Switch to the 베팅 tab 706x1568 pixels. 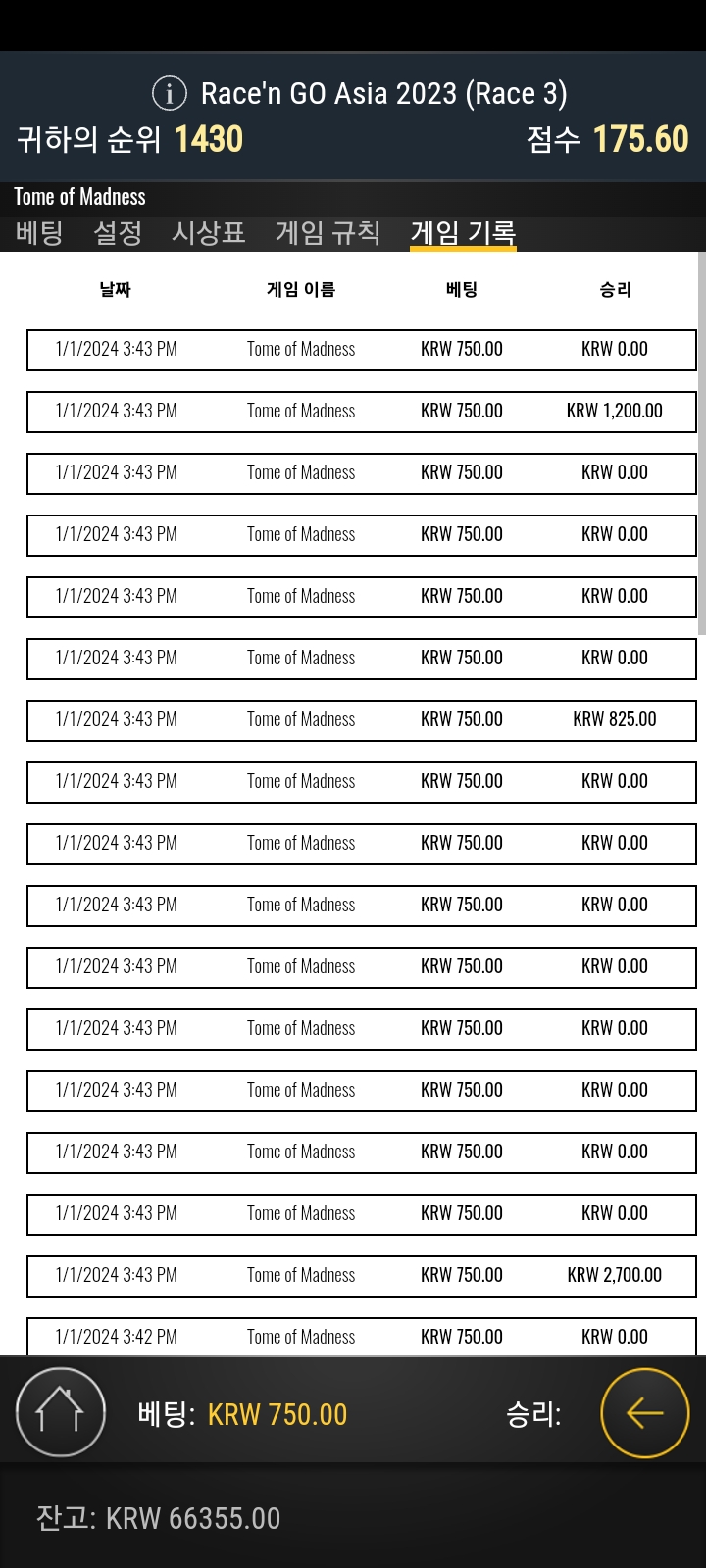tap(39, 233)
